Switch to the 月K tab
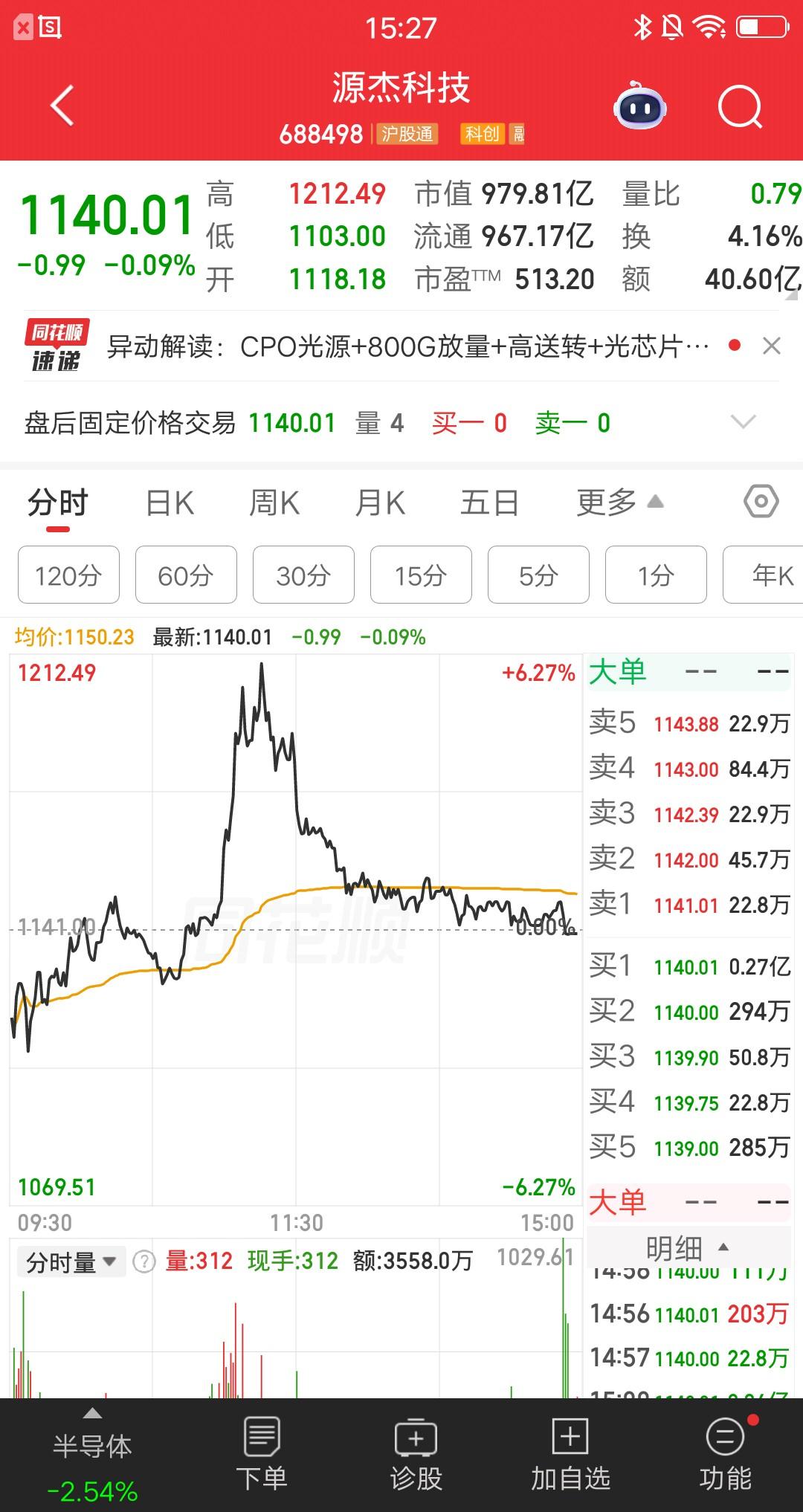 (381, 503)
